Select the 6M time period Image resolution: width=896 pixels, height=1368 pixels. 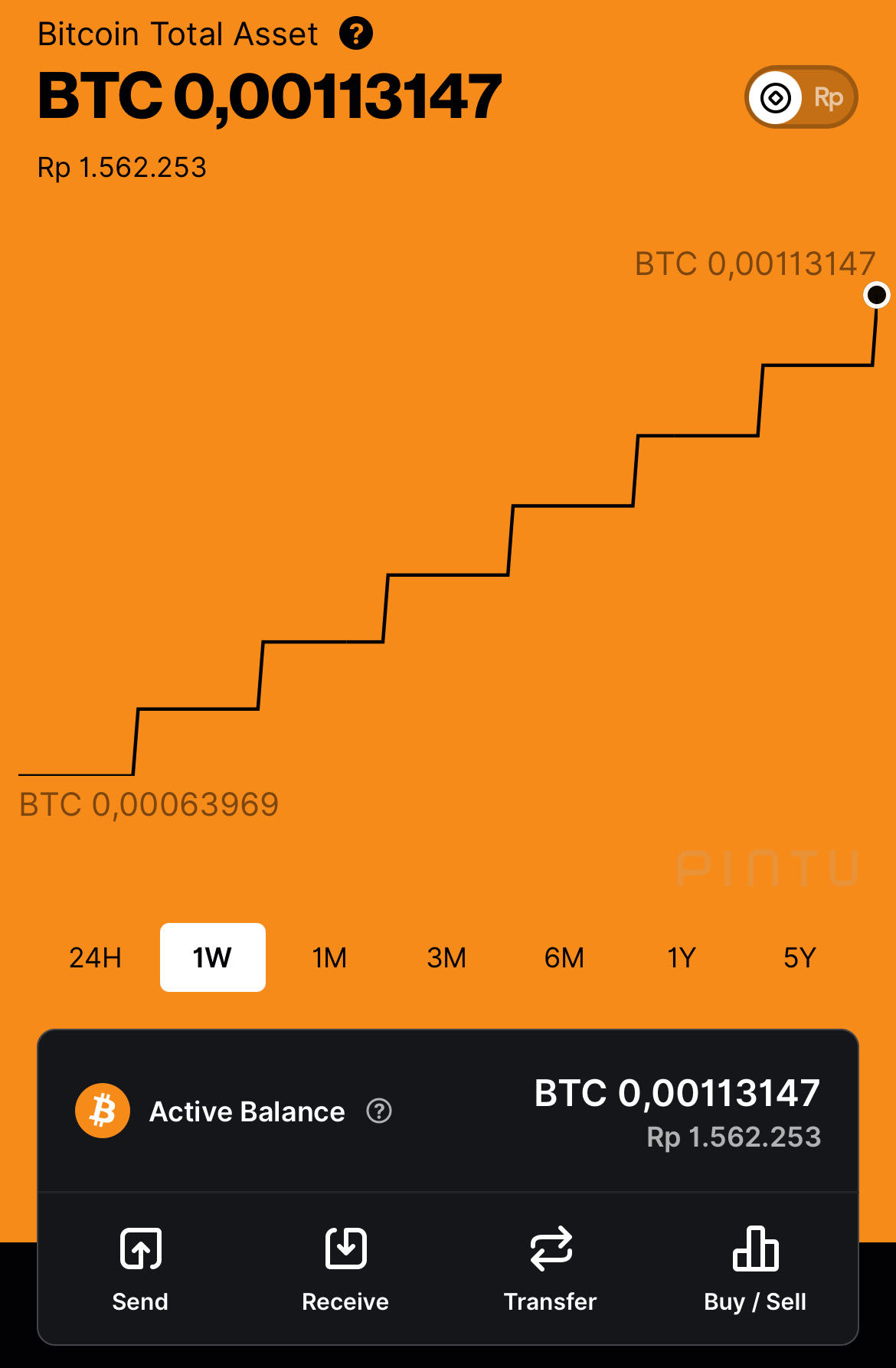coord(563,958)
